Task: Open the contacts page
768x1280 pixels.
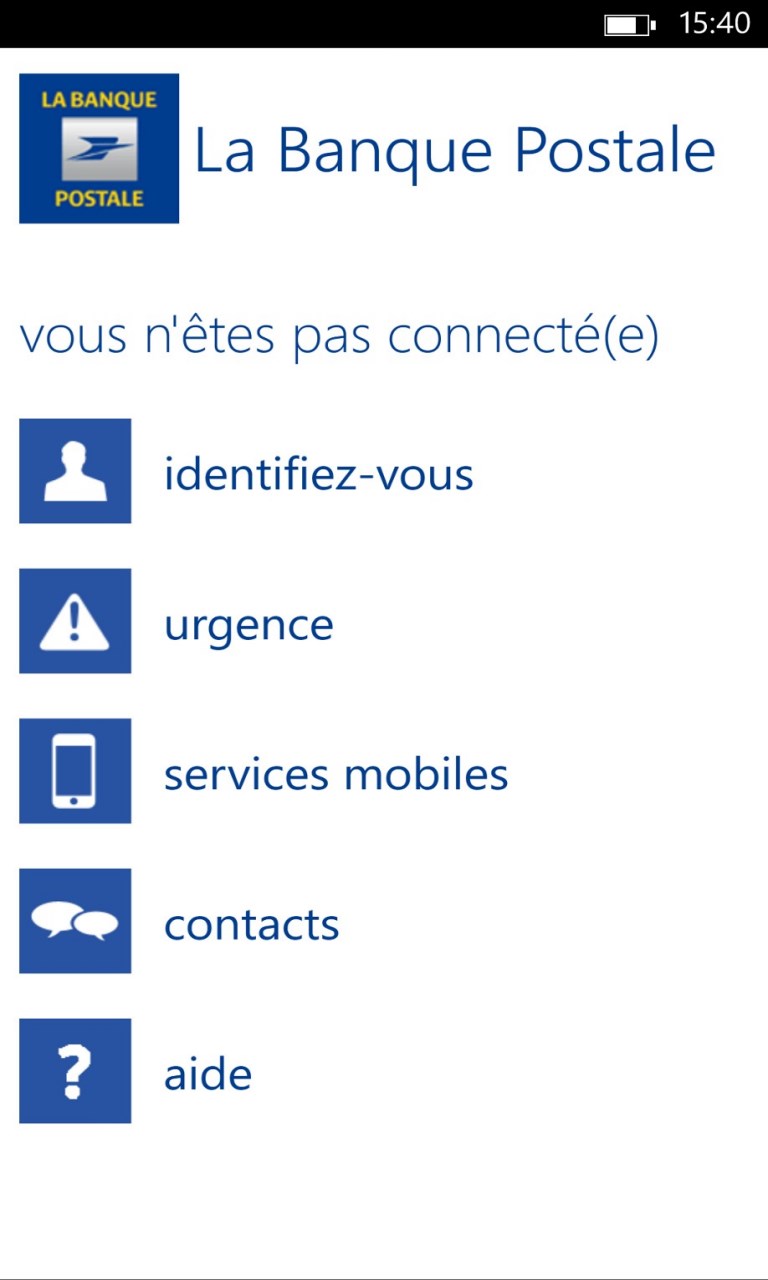Action: [251, 924]
